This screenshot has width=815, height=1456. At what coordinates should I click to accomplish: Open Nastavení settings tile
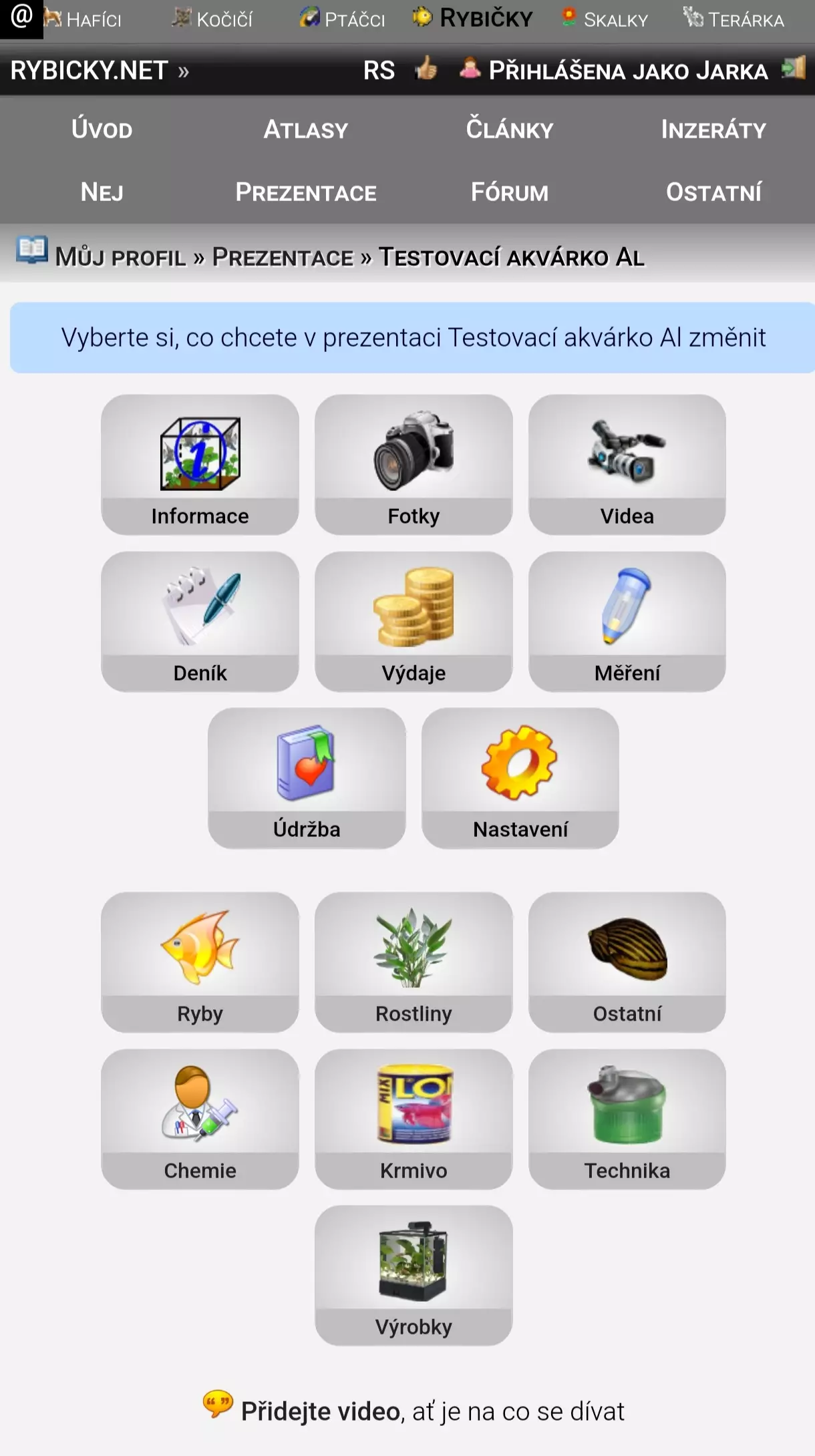point(520,778)
